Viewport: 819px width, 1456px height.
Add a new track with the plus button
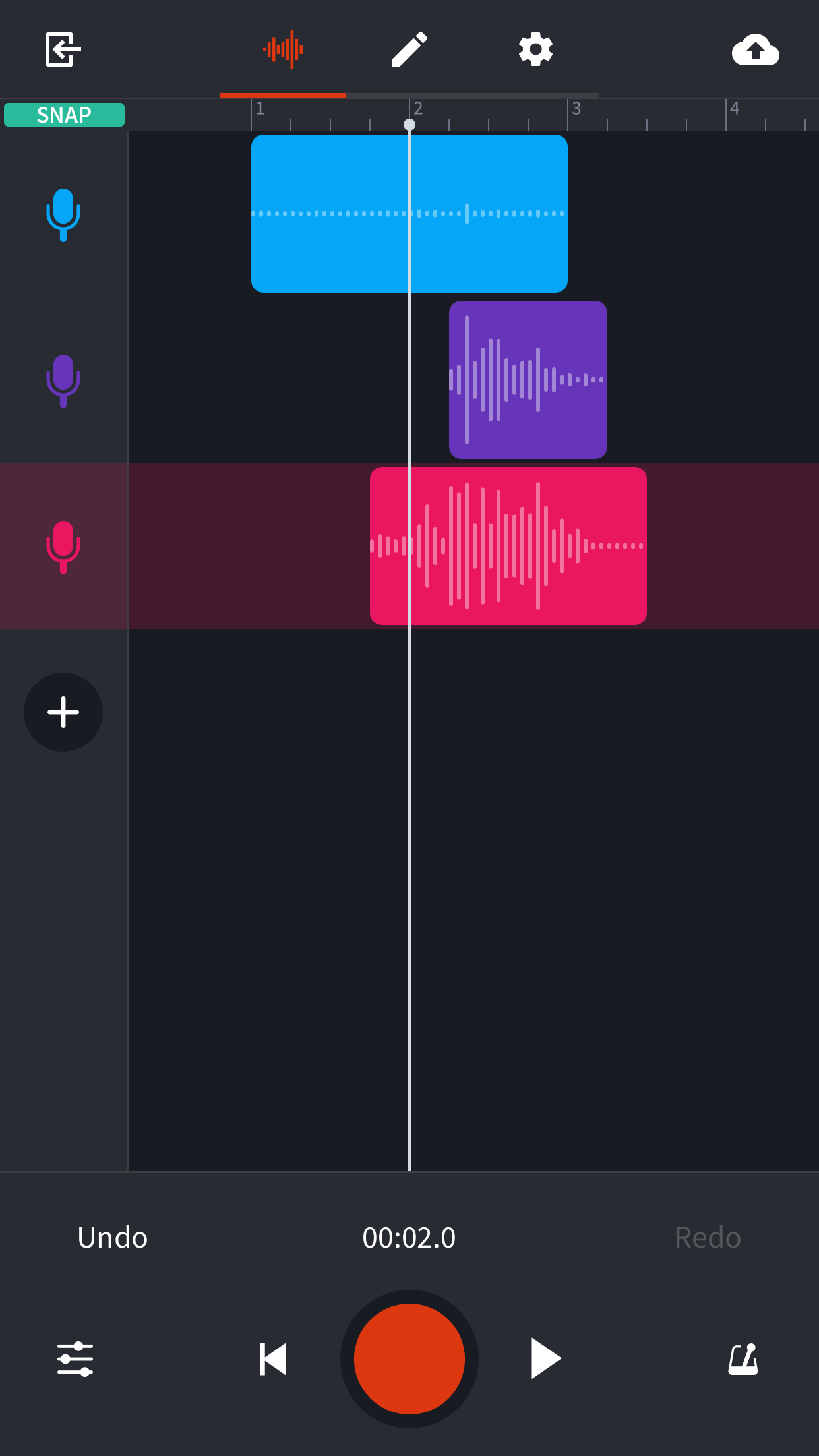pos(63,712)
